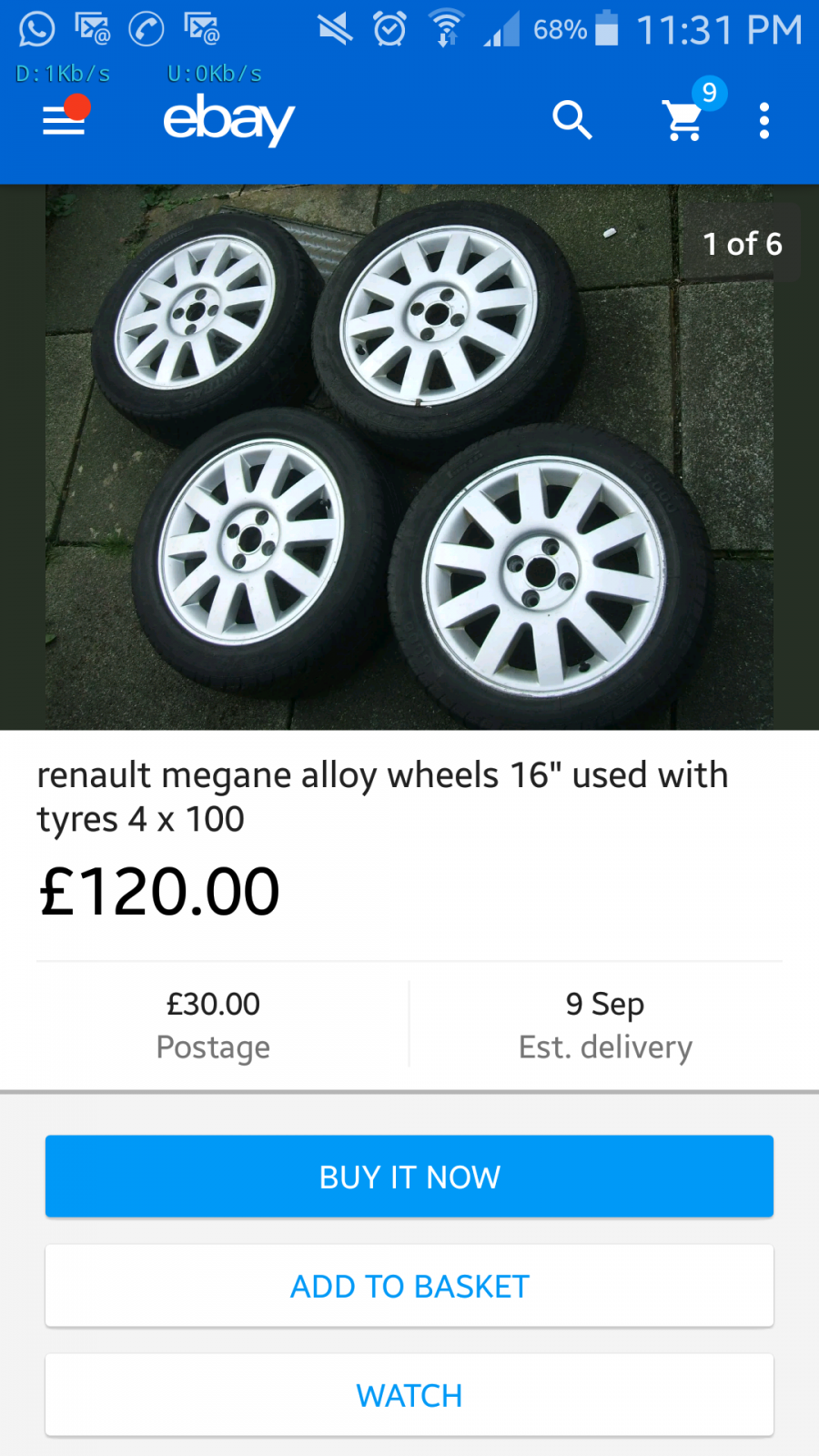View the shopping basket

tap(684, 120)
